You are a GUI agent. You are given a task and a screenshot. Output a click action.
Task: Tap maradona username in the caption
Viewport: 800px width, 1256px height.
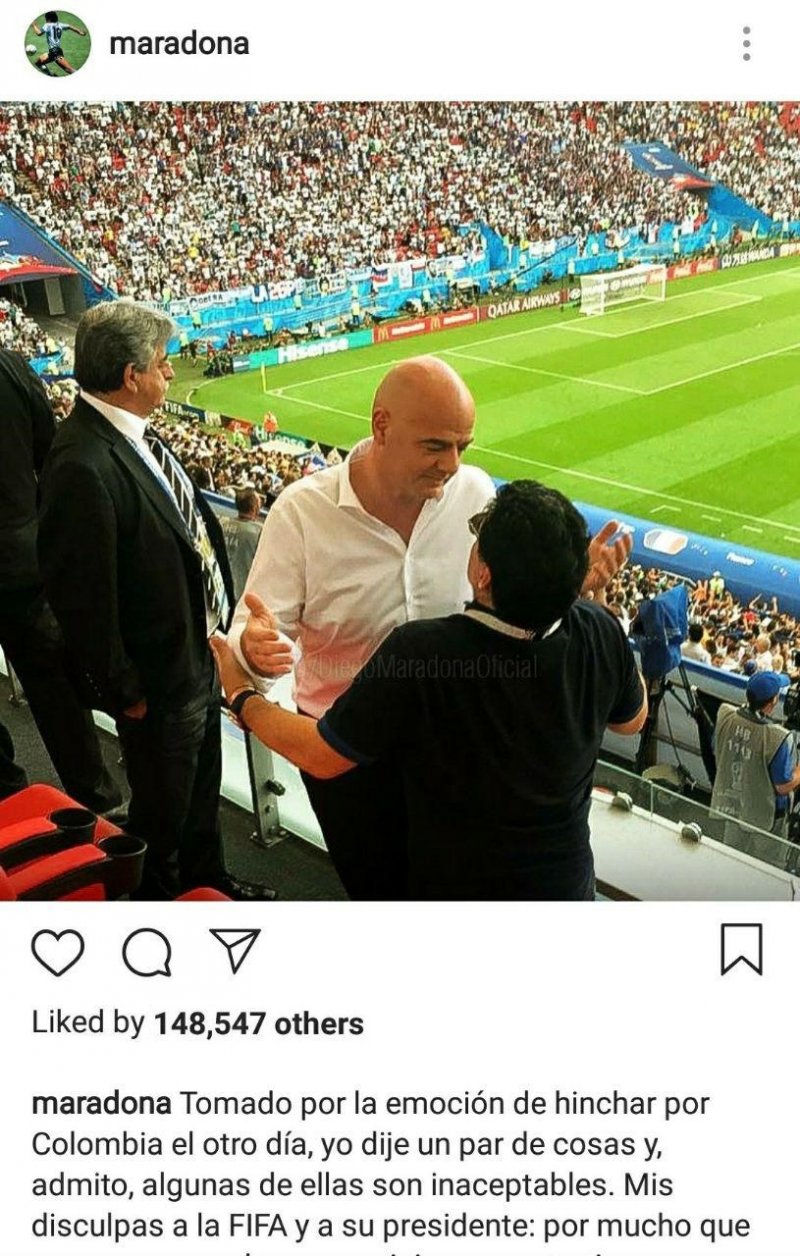pos(99,1105)
